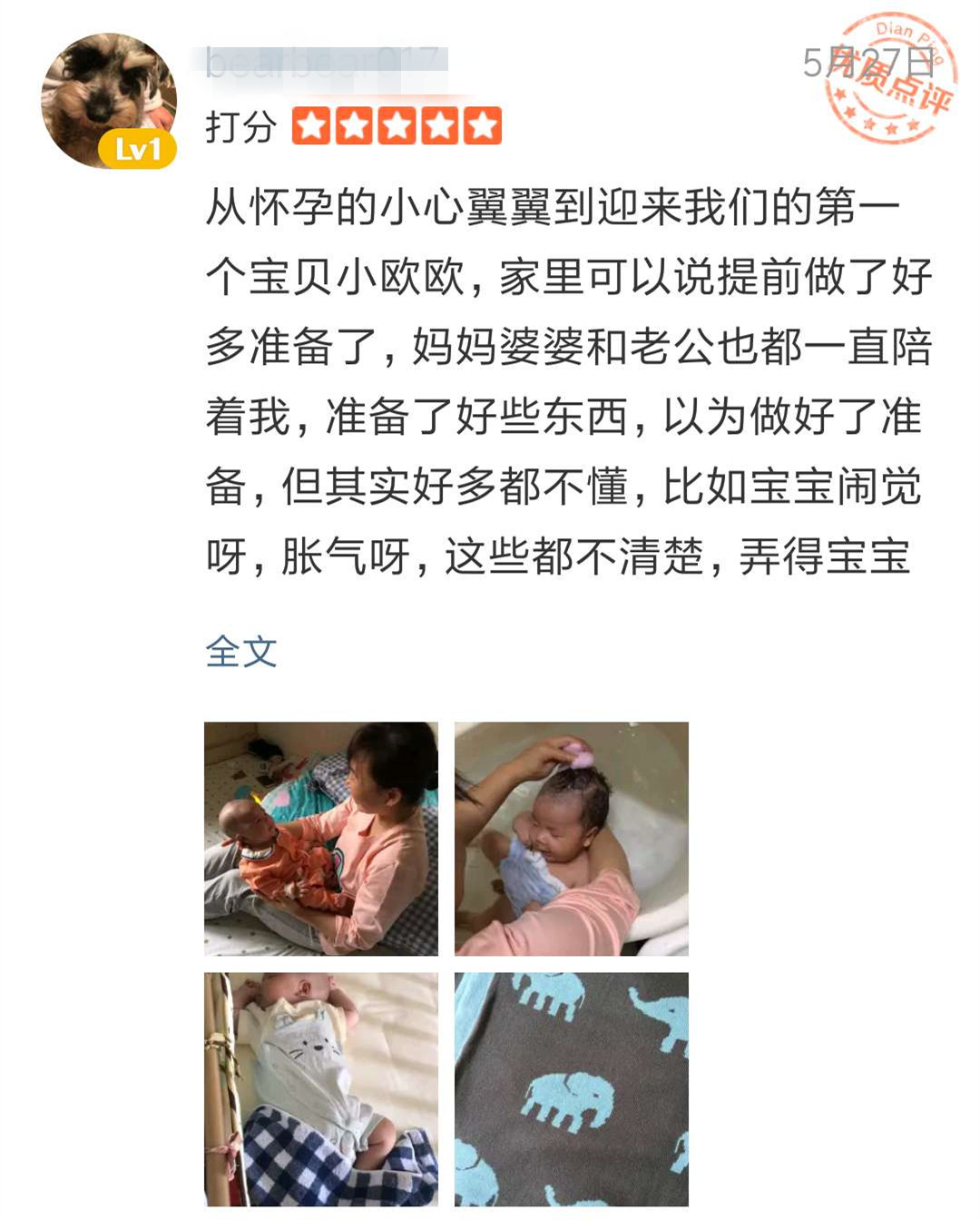980x1220 pixels.
Task: Open the reviewer's schnauzer dog avatar
Action: point(108,100)
